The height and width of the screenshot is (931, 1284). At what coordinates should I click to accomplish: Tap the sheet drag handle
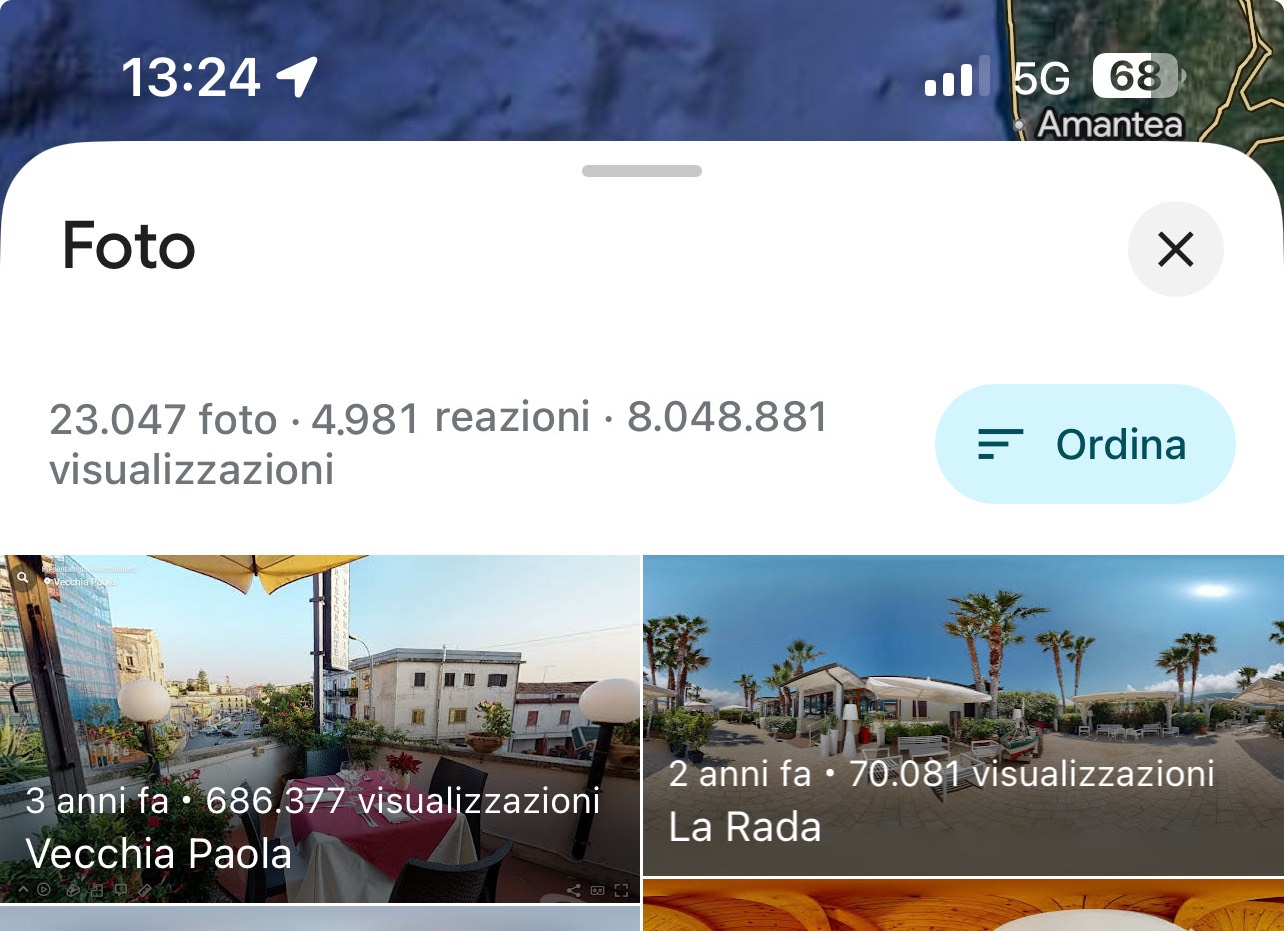click(x=641, y=171)
